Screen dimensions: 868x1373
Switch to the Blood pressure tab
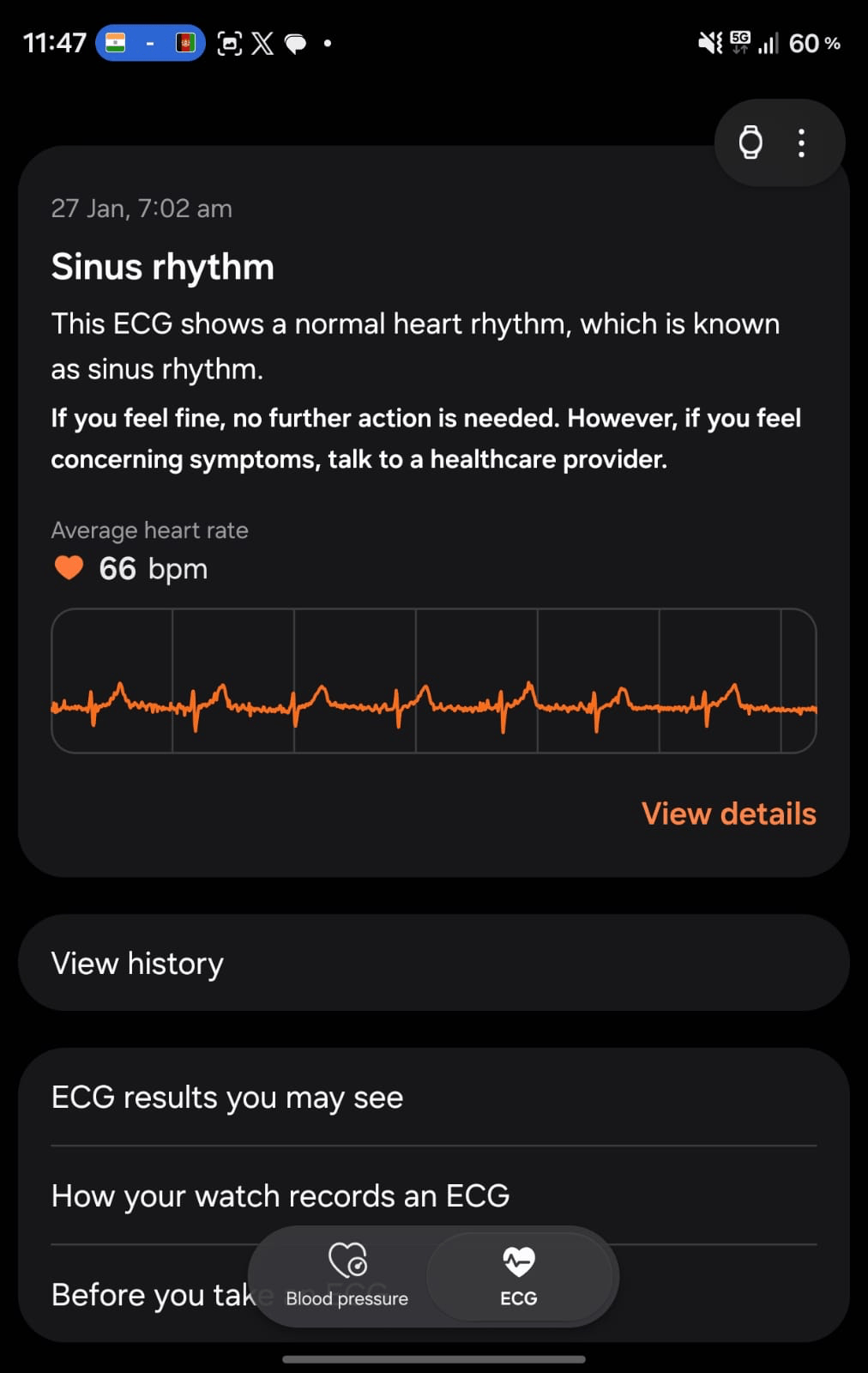[x=347, y=1276]
